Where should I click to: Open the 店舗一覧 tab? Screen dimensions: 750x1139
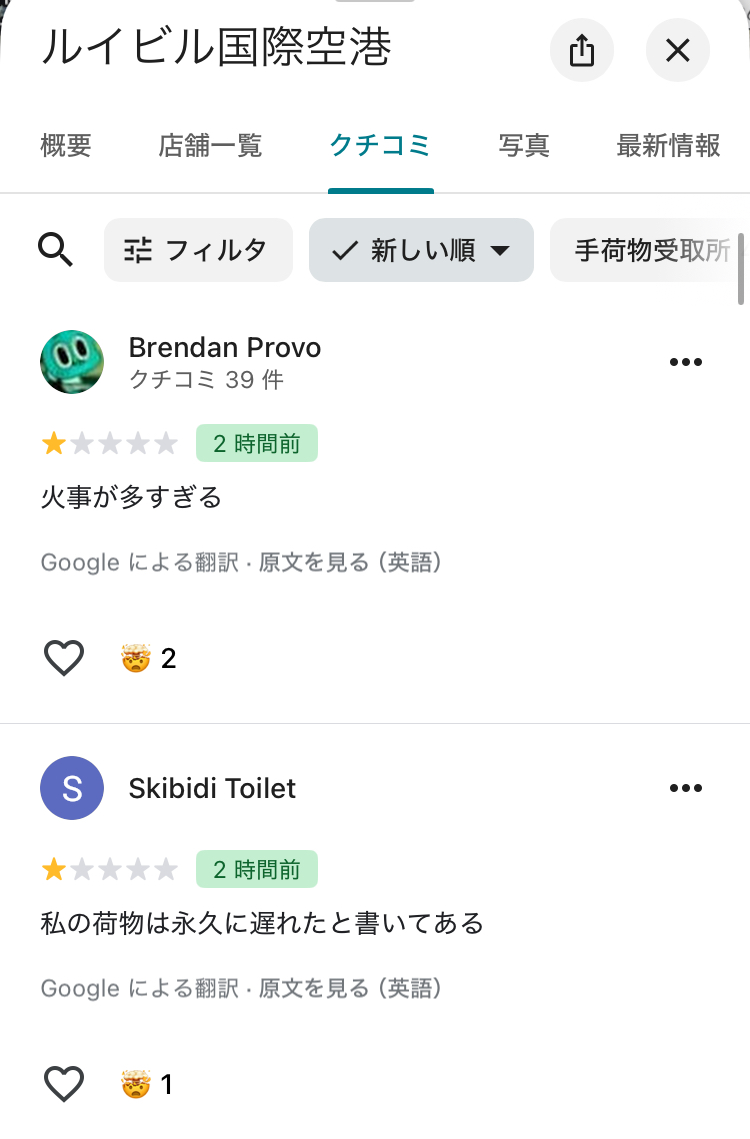[210, 146]
